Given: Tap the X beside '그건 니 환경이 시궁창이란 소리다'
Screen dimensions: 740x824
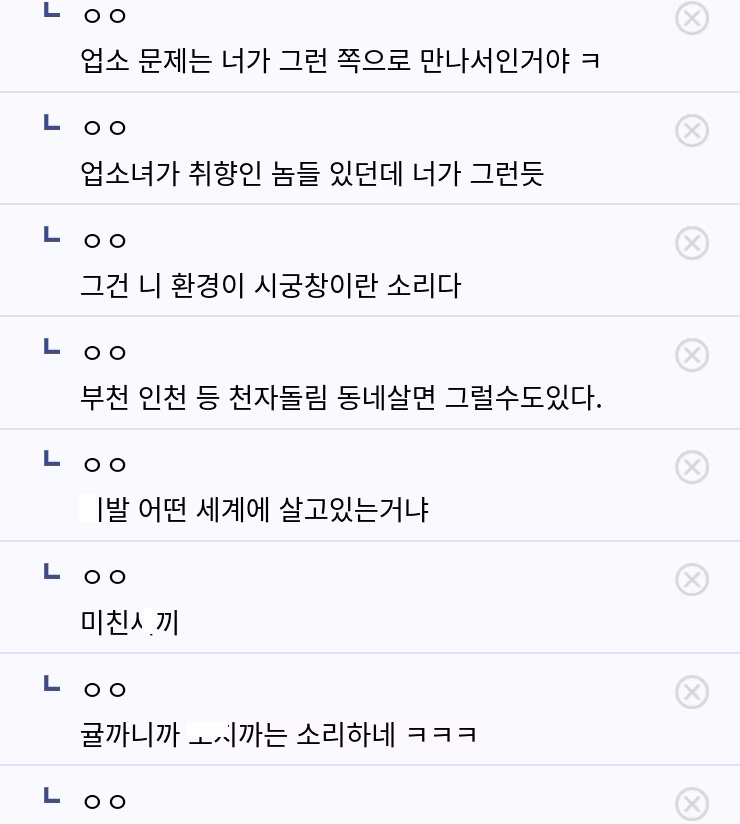Looking at the screenshot, I should (x=692, y=243).
